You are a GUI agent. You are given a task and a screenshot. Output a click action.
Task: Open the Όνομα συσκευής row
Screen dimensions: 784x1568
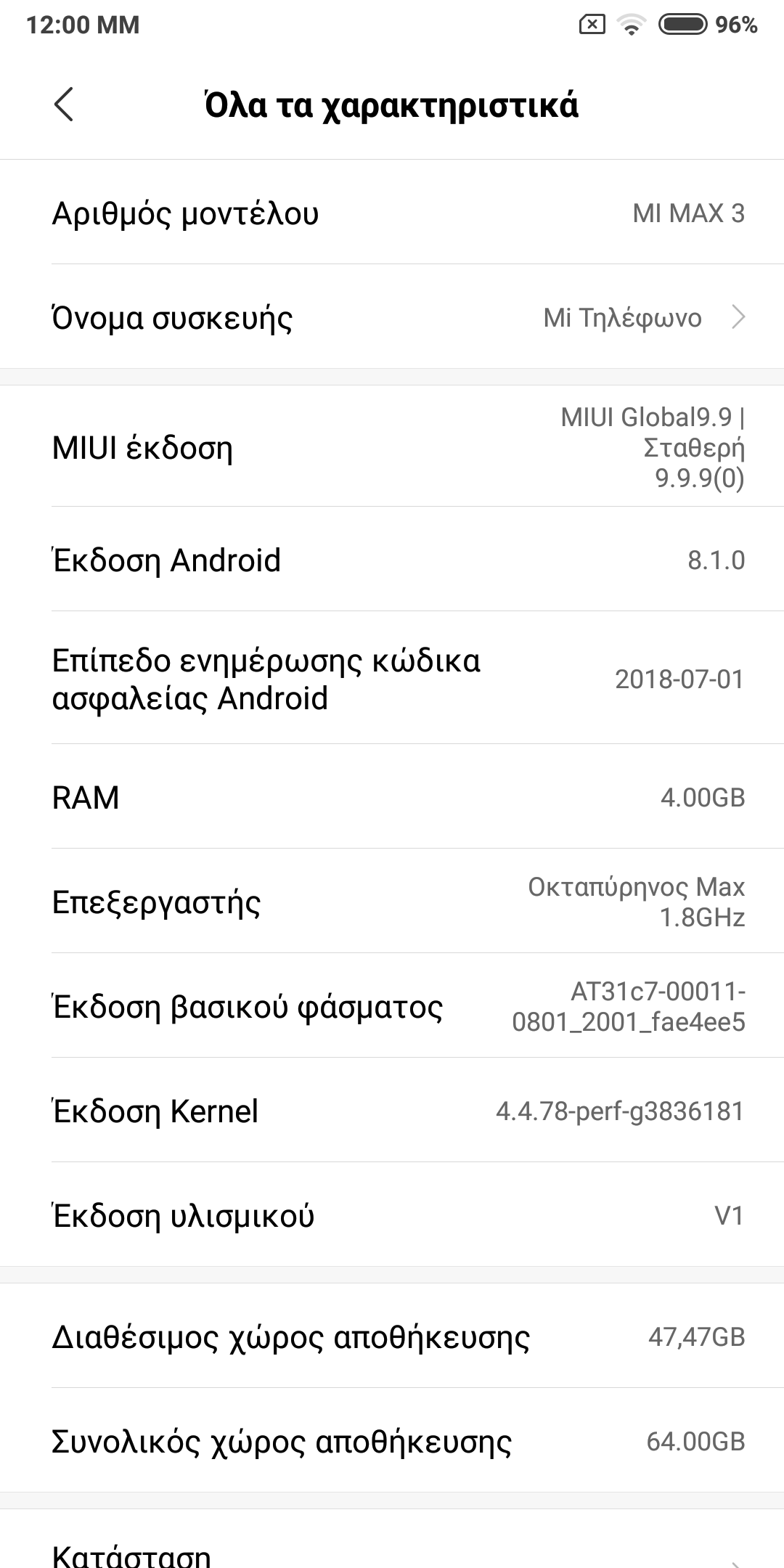pyautogui.click(x=392, y=317)
